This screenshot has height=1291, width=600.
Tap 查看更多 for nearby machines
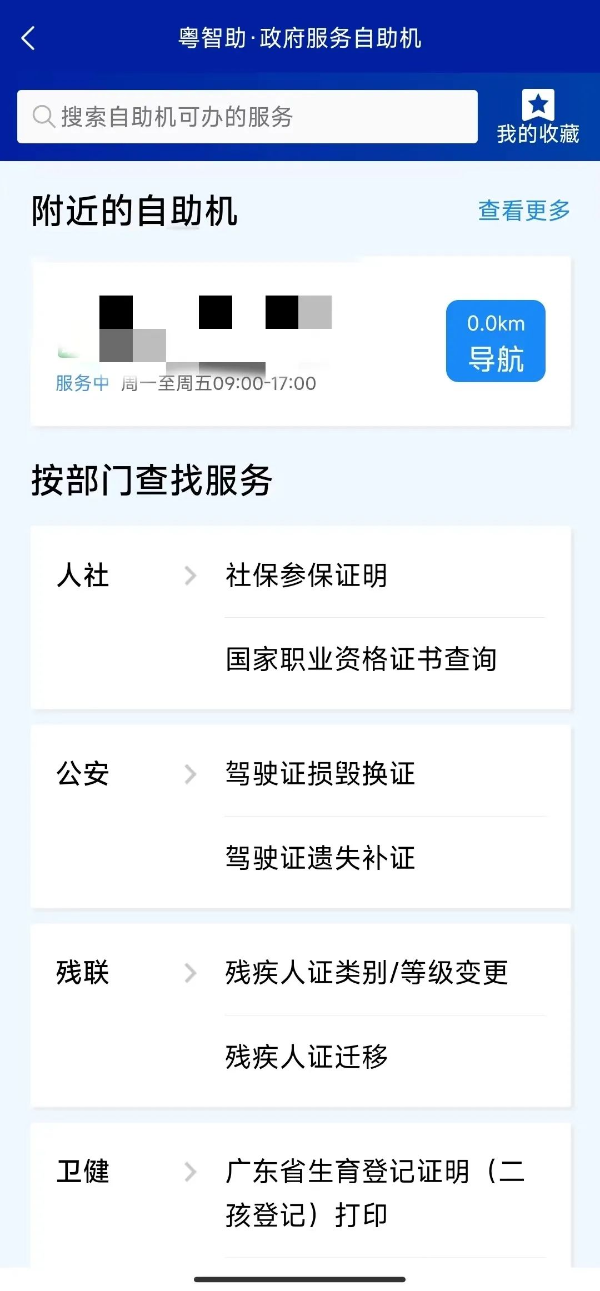point(524,211)
